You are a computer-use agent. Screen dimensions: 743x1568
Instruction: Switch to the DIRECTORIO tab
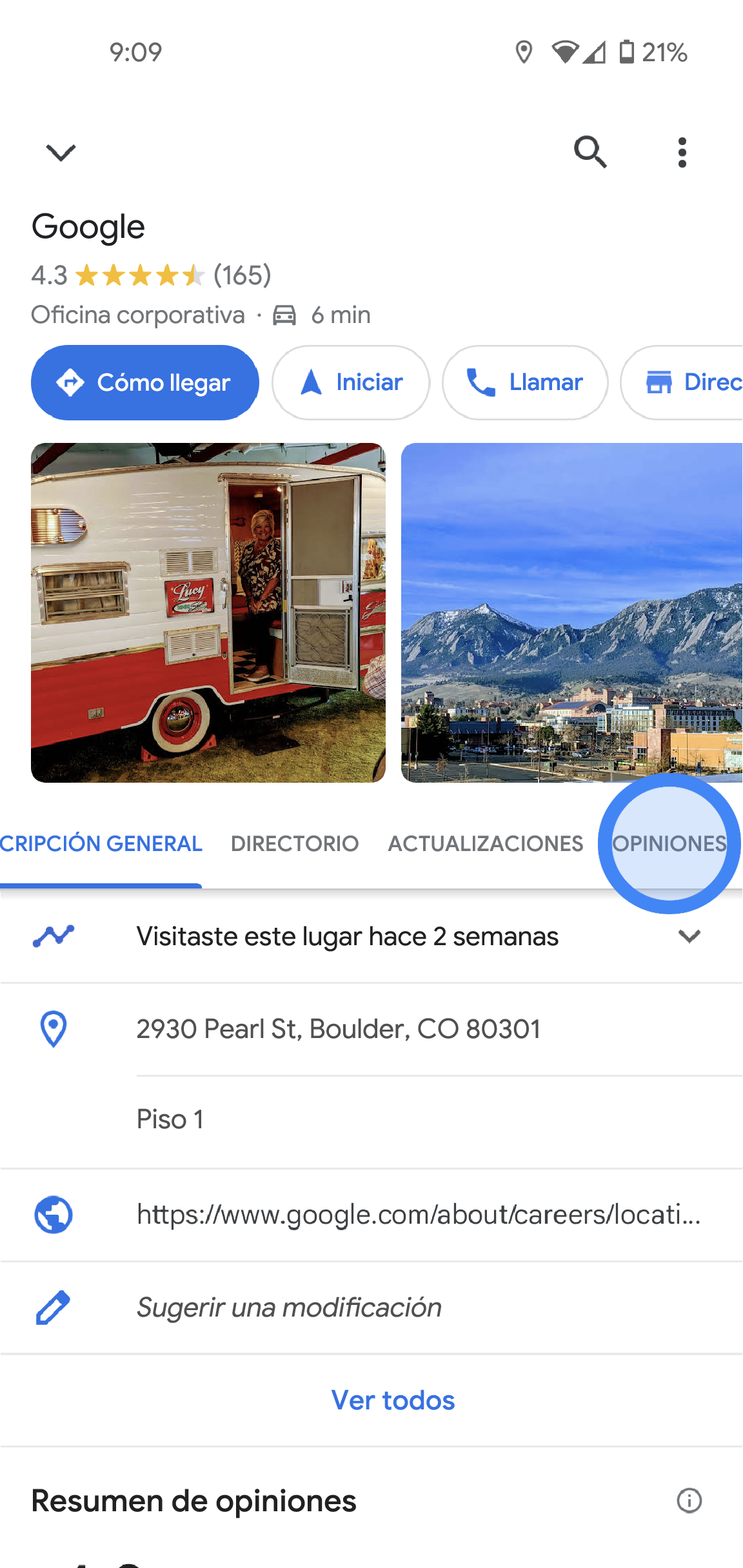point(295,843)
